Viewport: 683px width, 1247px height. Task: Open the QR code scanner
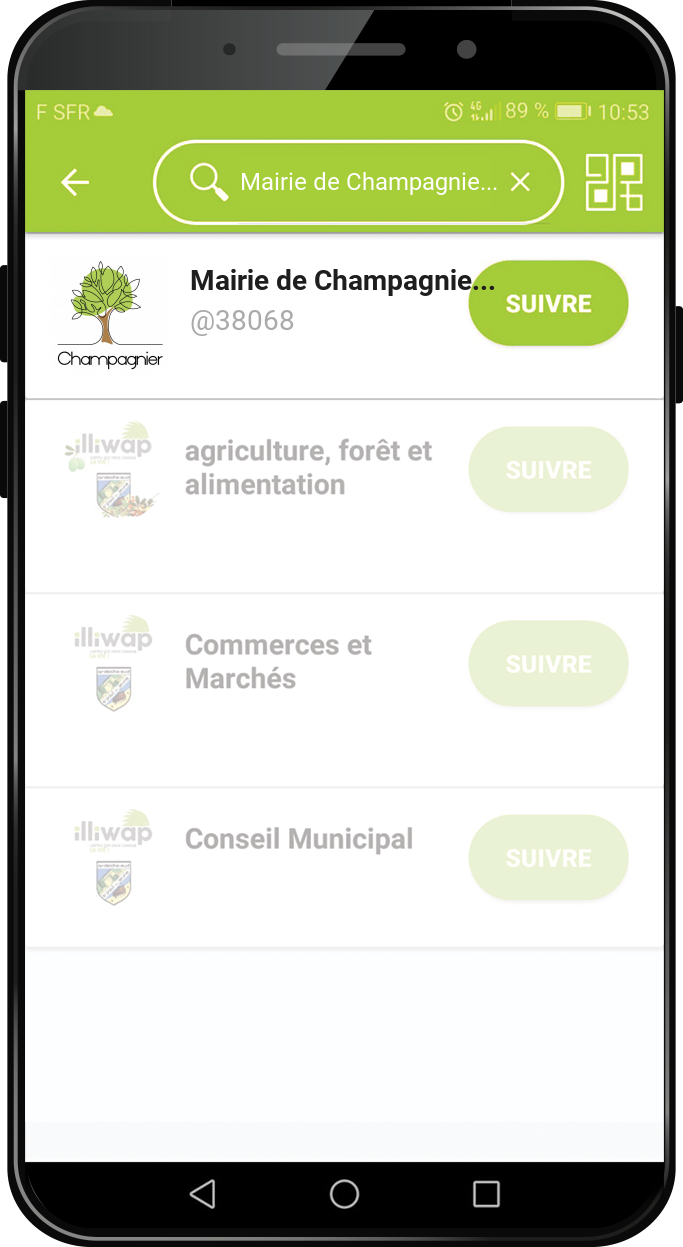coord(614,182)
